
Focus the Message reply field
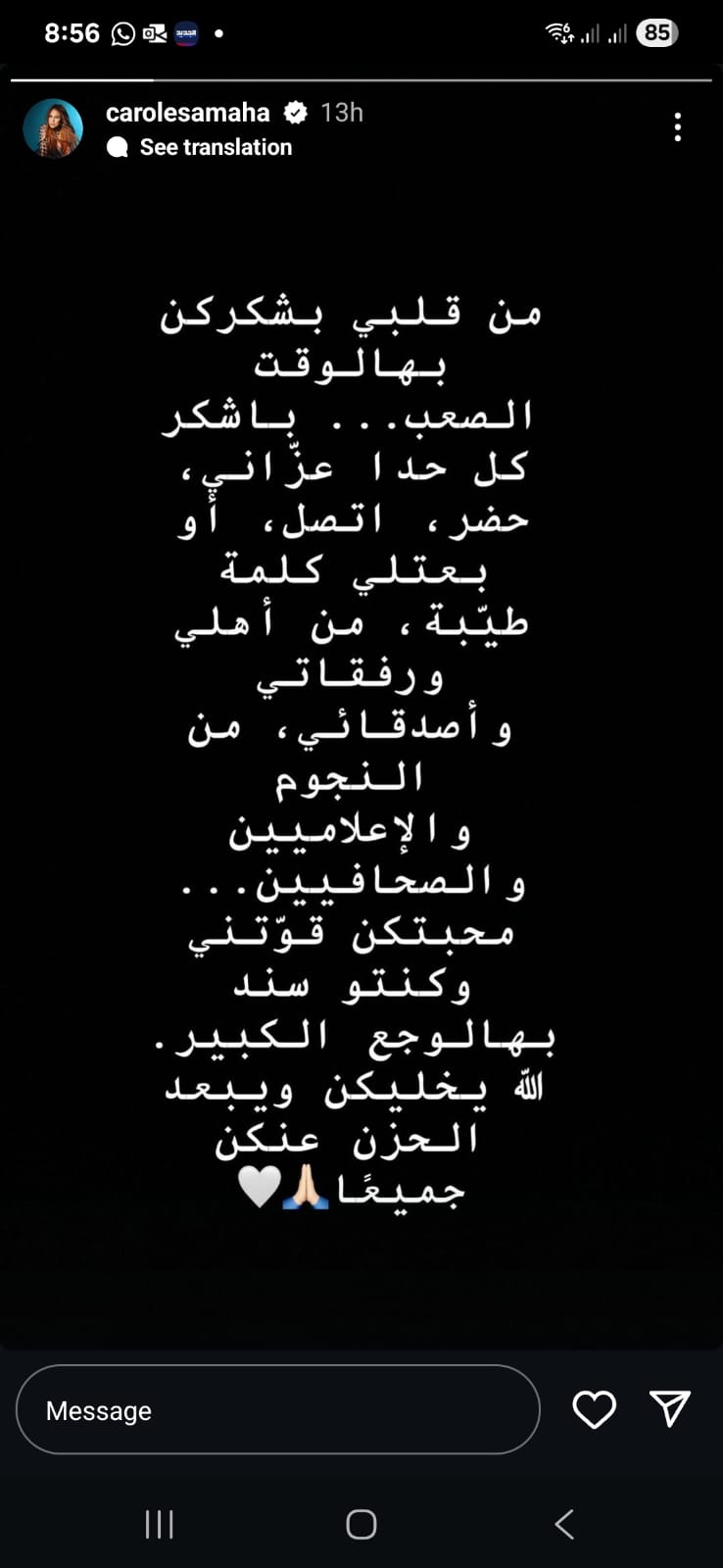[x=278, y=1409]
